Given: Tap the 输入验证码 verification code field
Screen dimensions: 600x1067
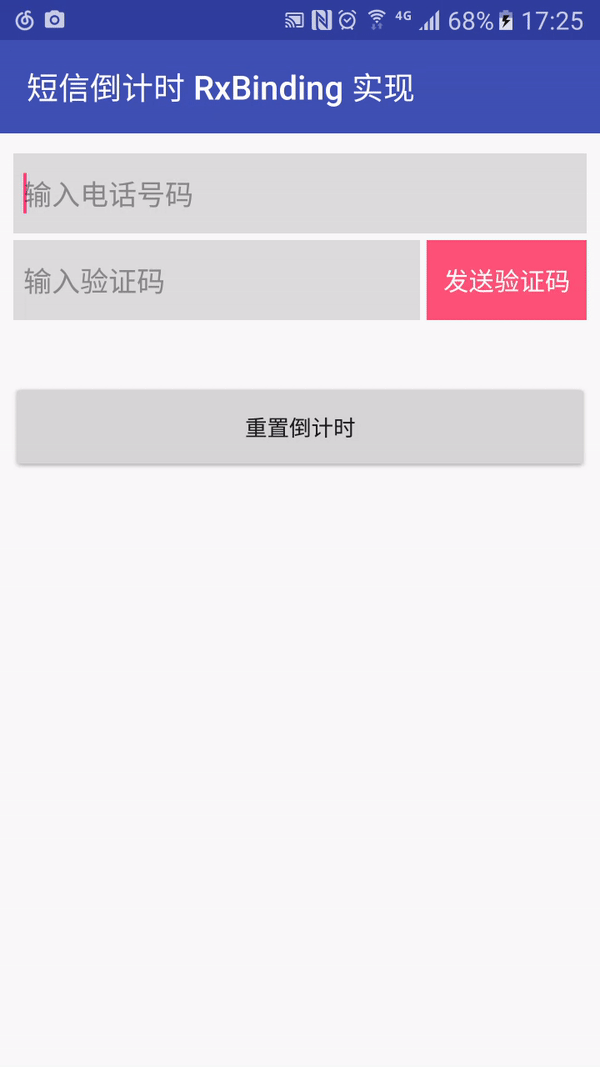Looking at the screenshot, I should pos(216,281).
